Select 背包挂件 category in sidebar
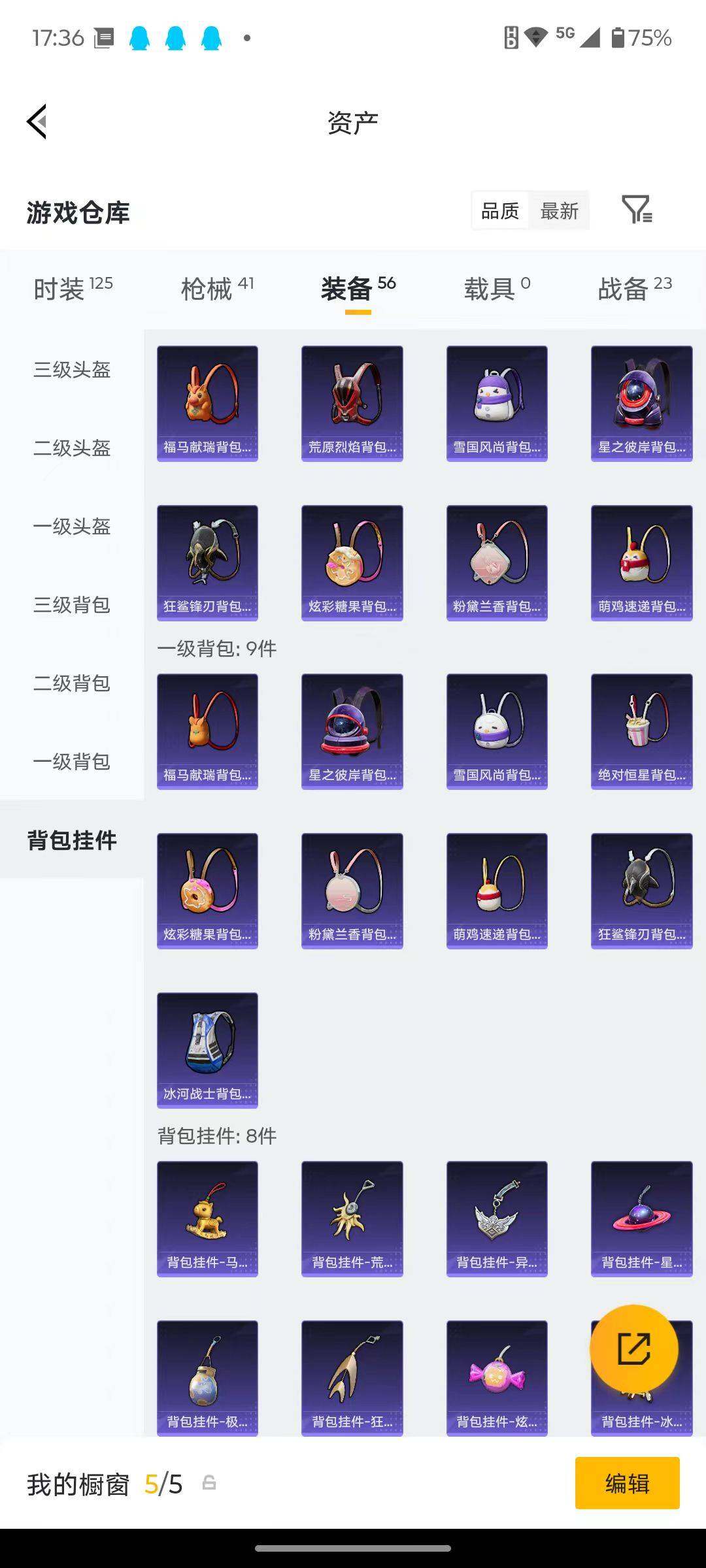This screenshot has height=1568, width=706. pos(73,842)
